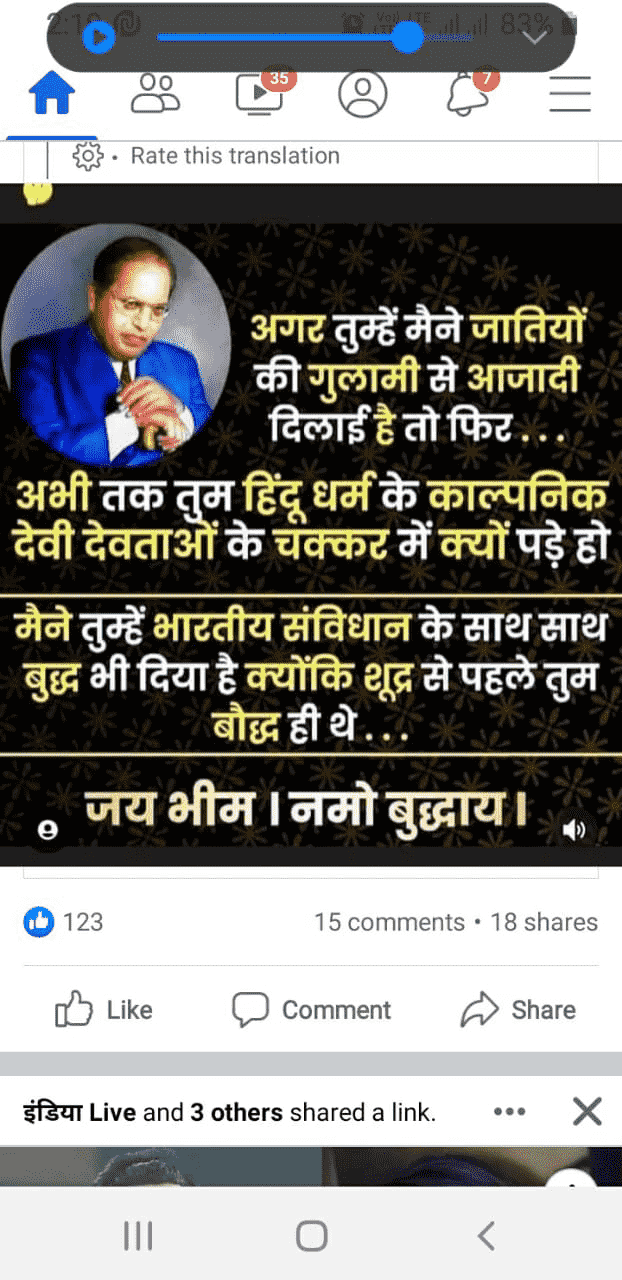Image resolution: width=622 pixels, height=1280 pixels.
Task: Rate this translation
Action: point(235,156)
